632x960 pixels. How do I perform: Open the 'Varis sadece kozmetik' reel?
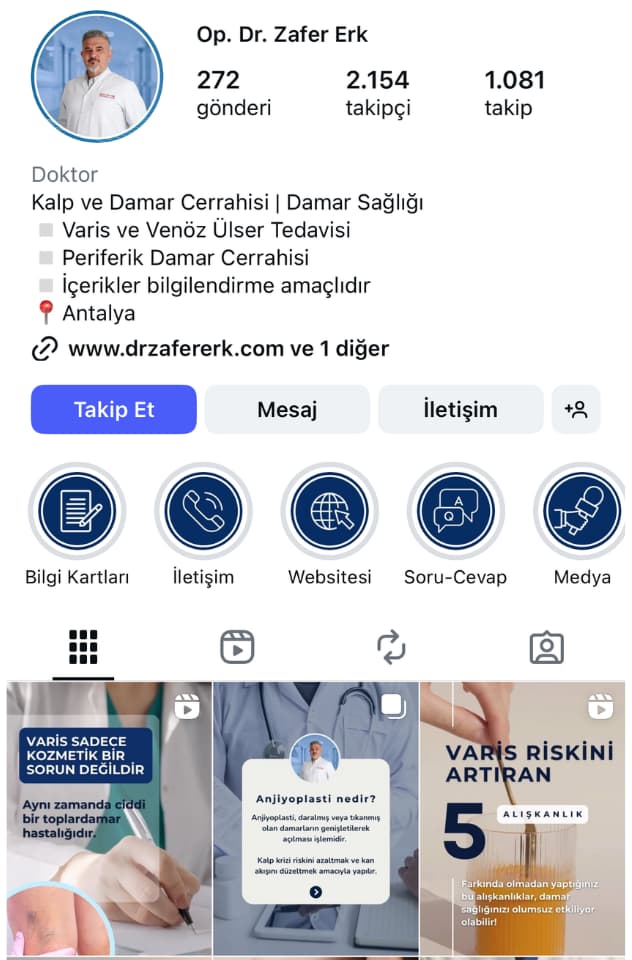(x=108, y=820)
